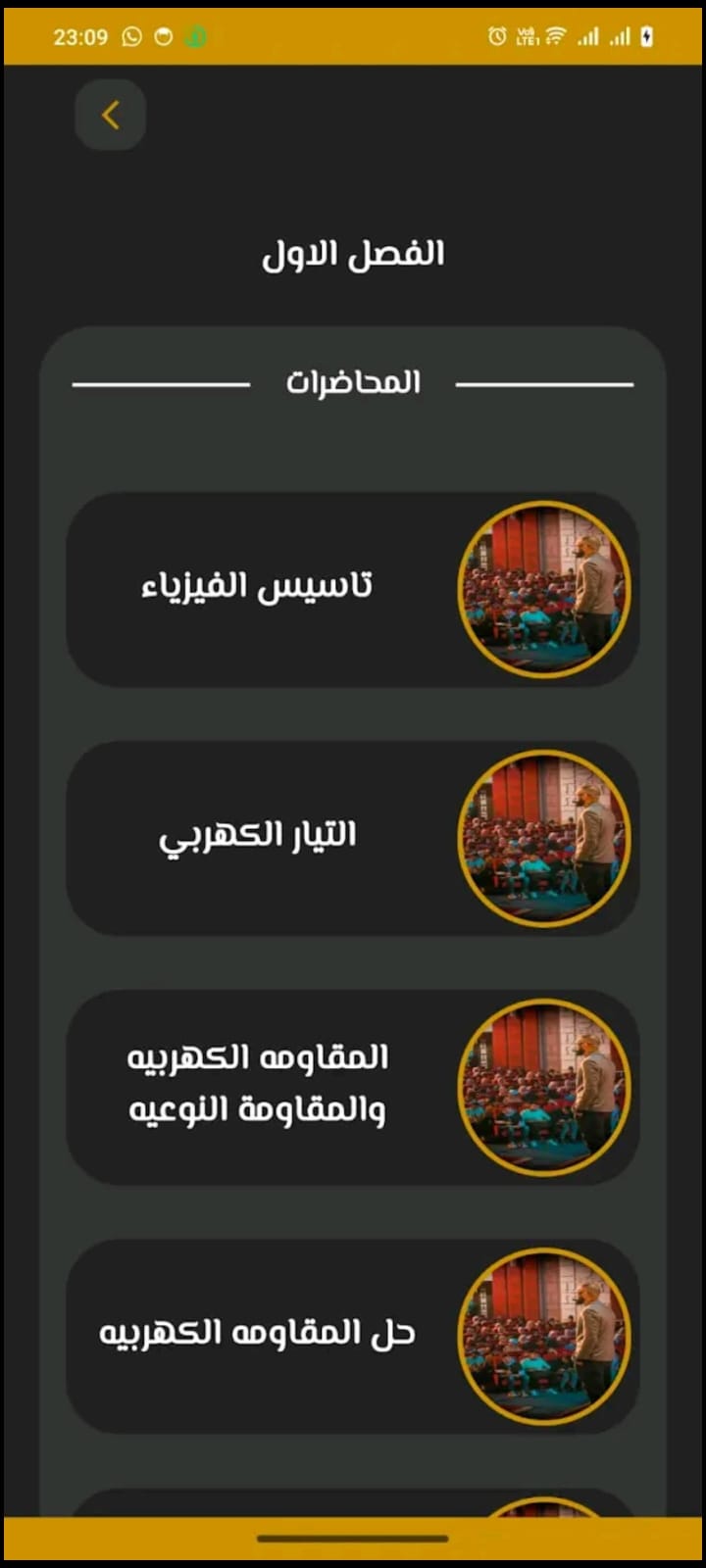Select المقاومه الكهربيه والمقاومة النوعيه lecture

[x=353, y=1086]
